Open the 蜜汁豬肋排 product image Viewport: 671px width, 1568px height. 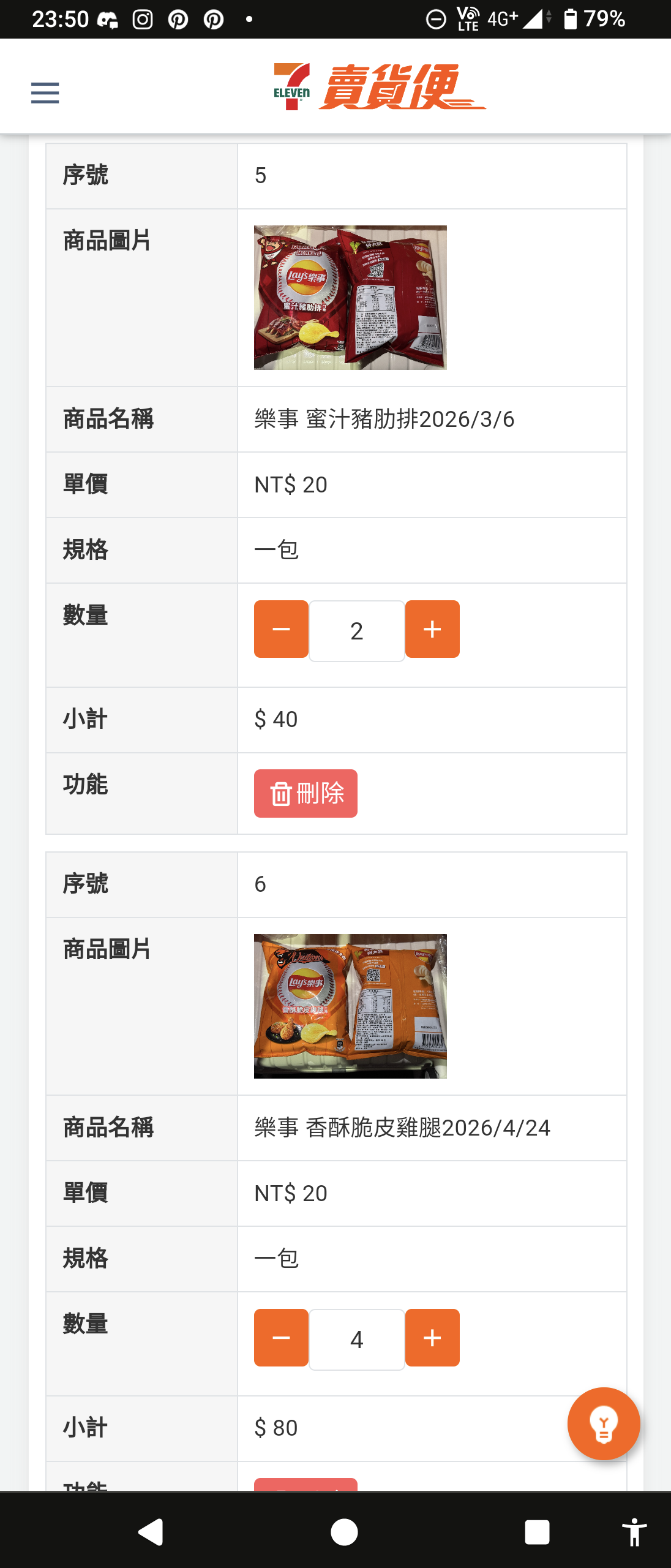(x=350, y=298)
